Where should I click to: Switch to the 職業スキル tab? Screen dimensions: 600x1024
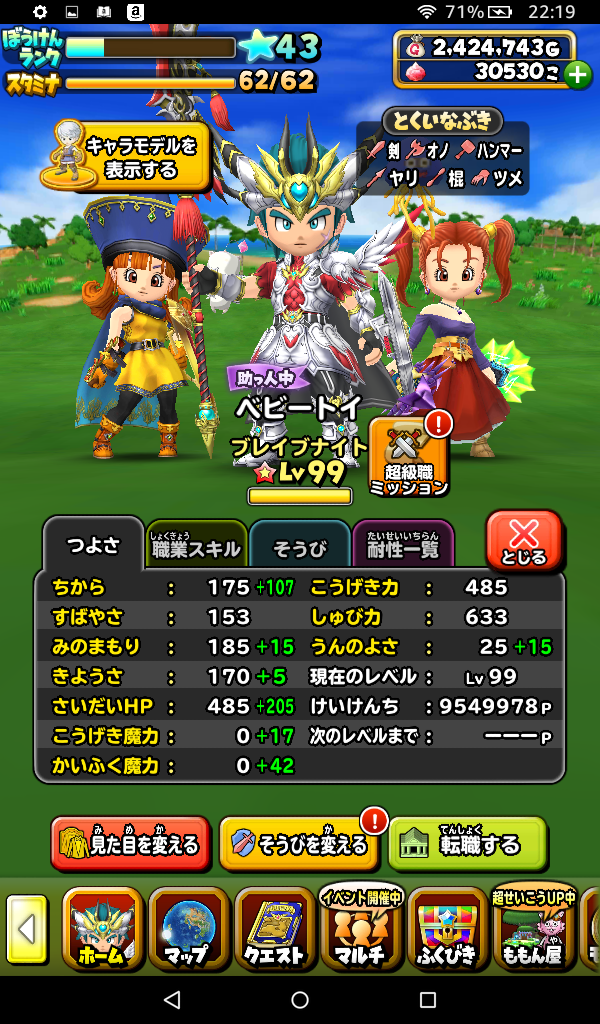pyautogui.click(x=196, y=547)
